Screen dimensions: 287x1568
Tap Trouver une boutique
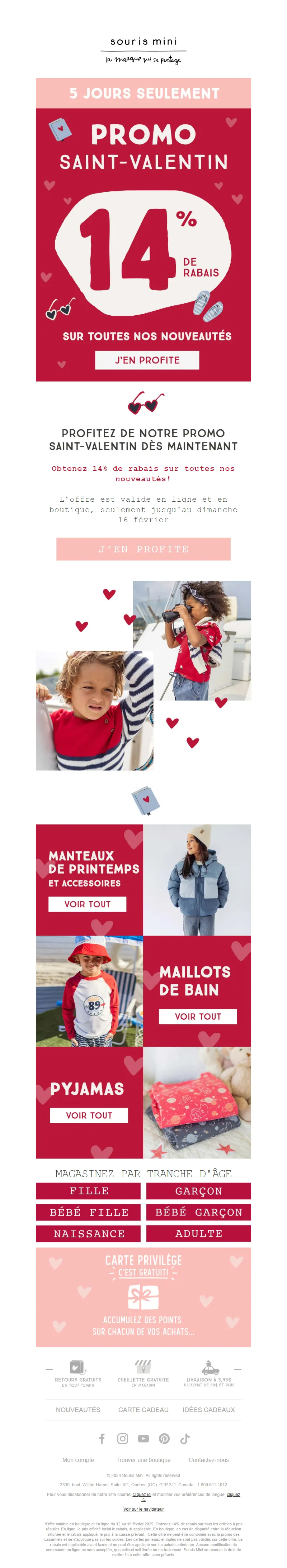(x=143, y=1460)
